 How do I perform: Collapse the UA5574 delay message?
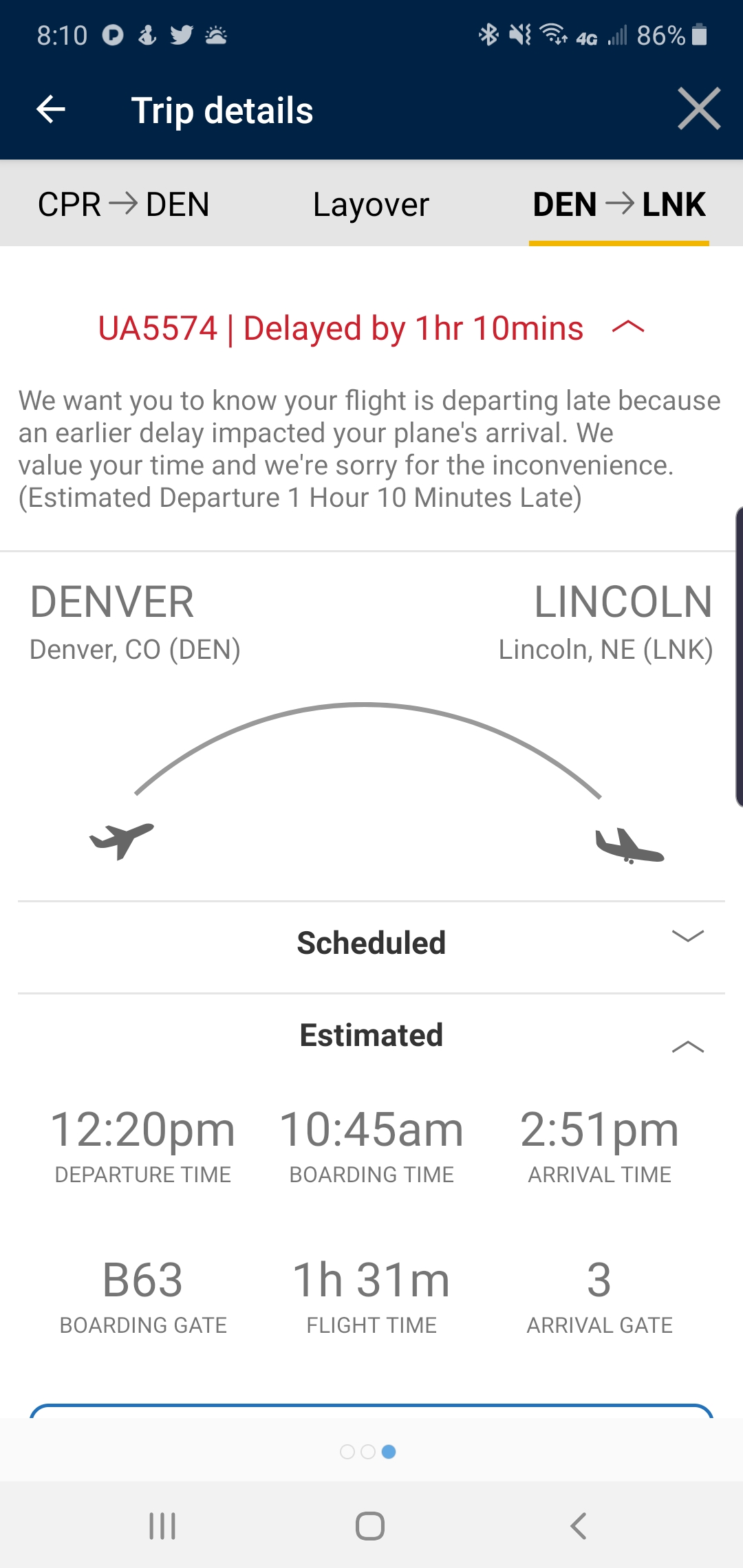(627, 327)
